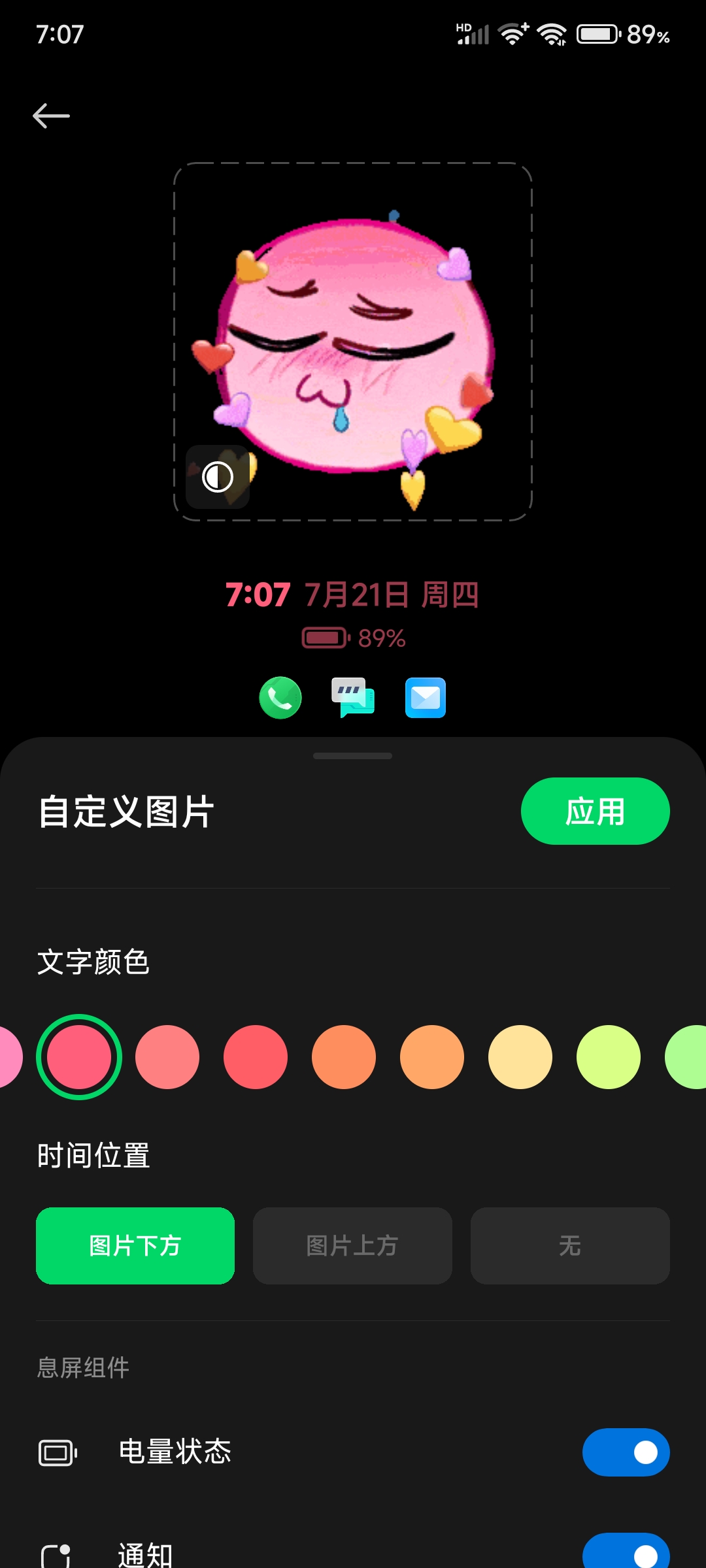Go back using the top-left arrow
The width and height of the screenshot is (706, 1568).
(51, 116)
